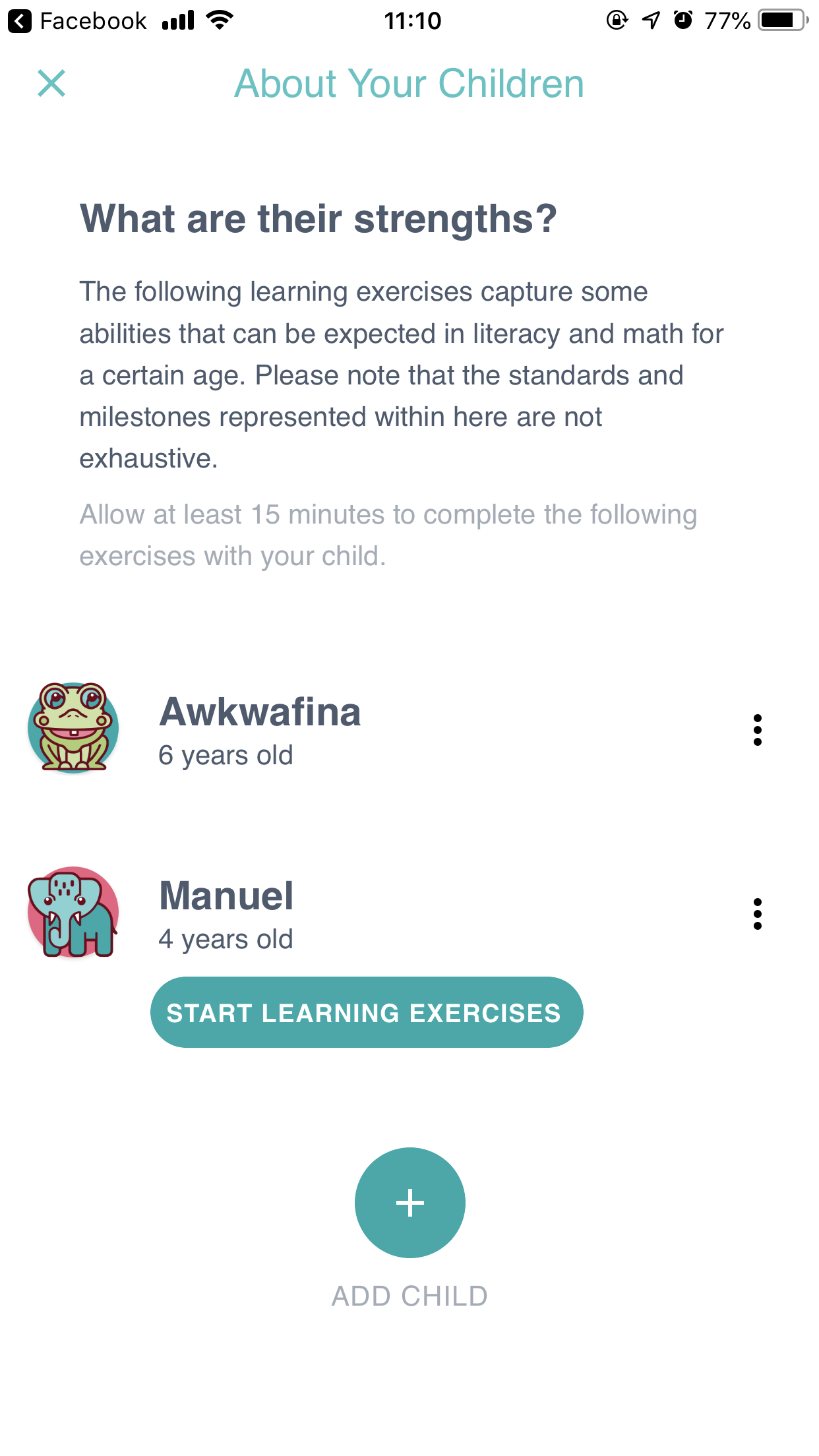Click the battery indicator icon
Image resolution: width=819 pixels, height=1456 pixels.
[x=780, y=20]
